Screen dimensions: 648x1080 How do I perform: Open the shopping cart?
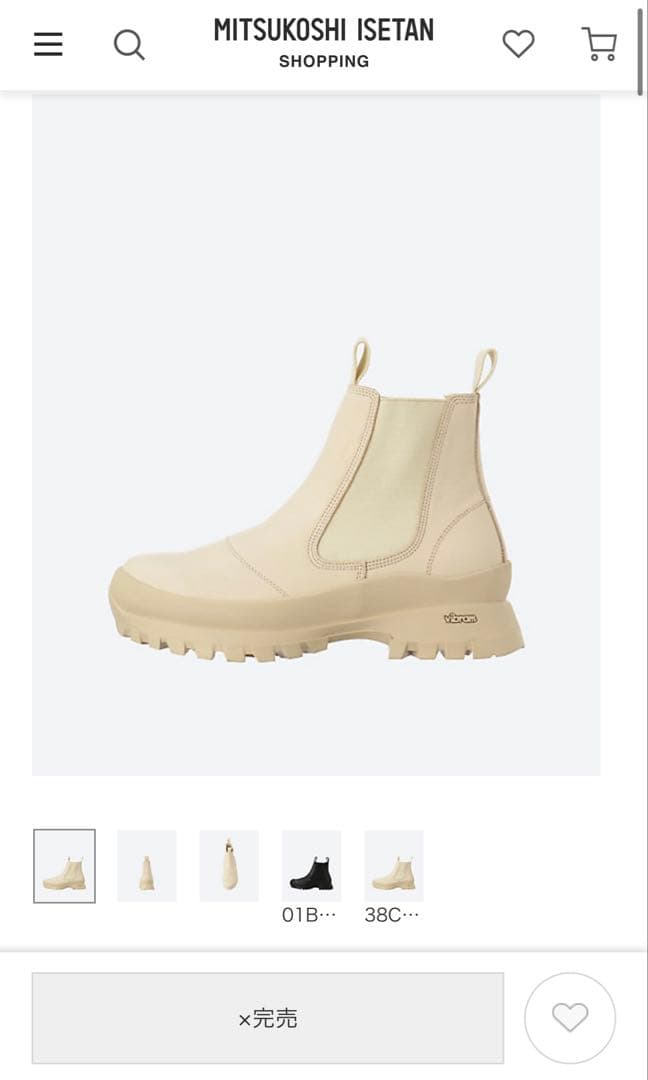click(599, 44)
